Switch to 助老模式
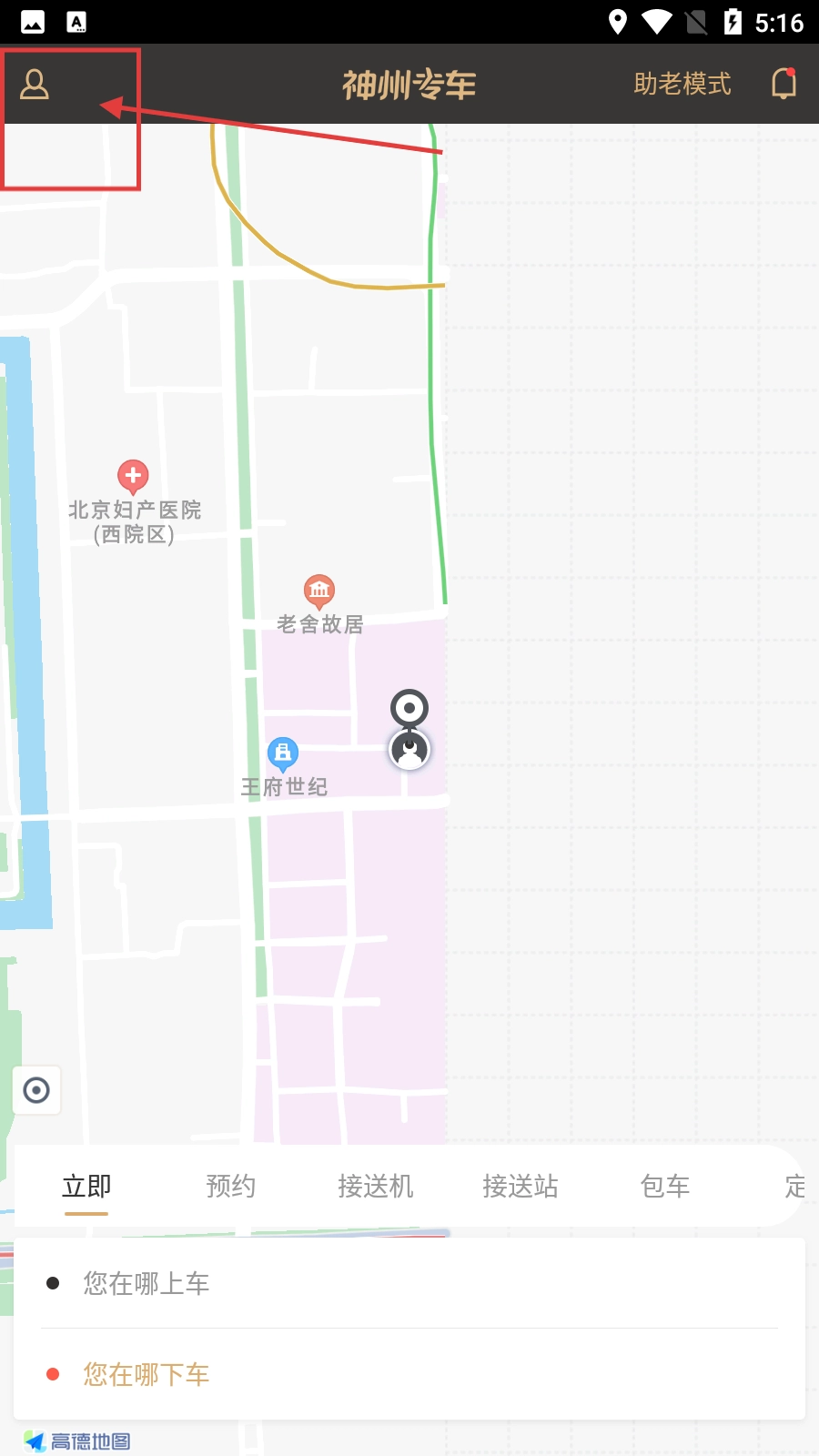Viewport: 819px width, 1456px height. point(682,84)
